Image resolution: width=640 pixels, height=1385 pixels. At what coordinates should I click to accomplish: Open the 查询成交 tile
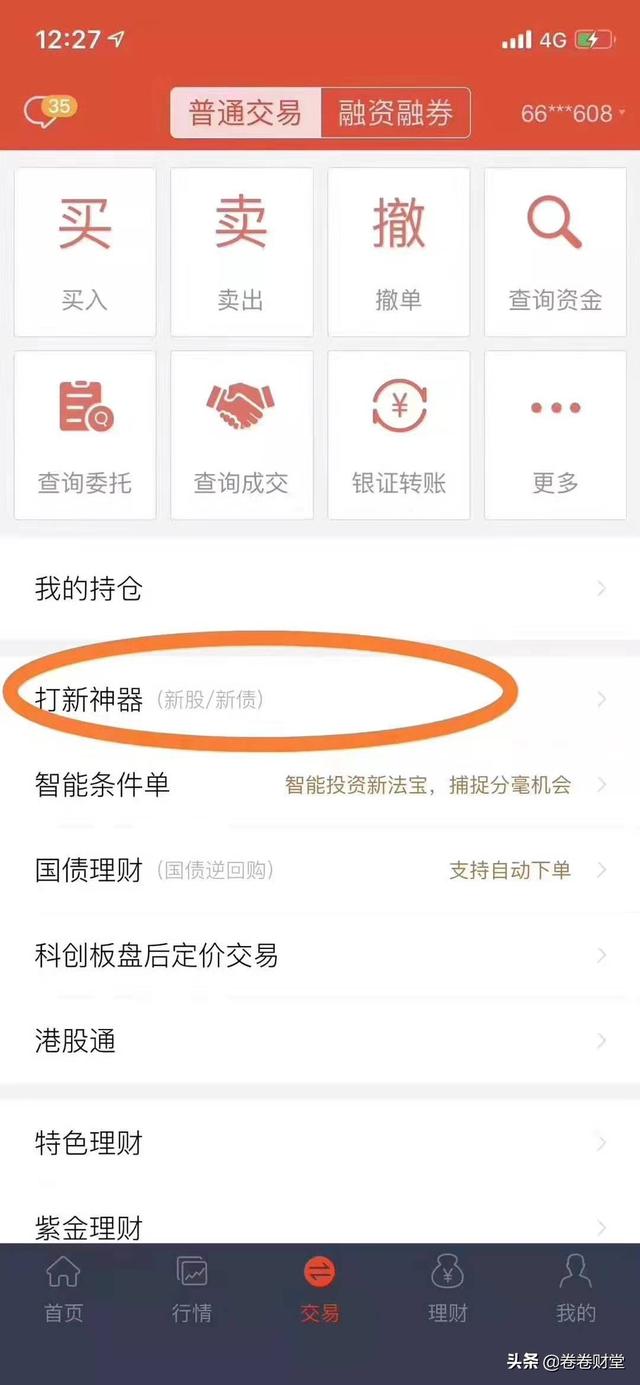[241, 435]
